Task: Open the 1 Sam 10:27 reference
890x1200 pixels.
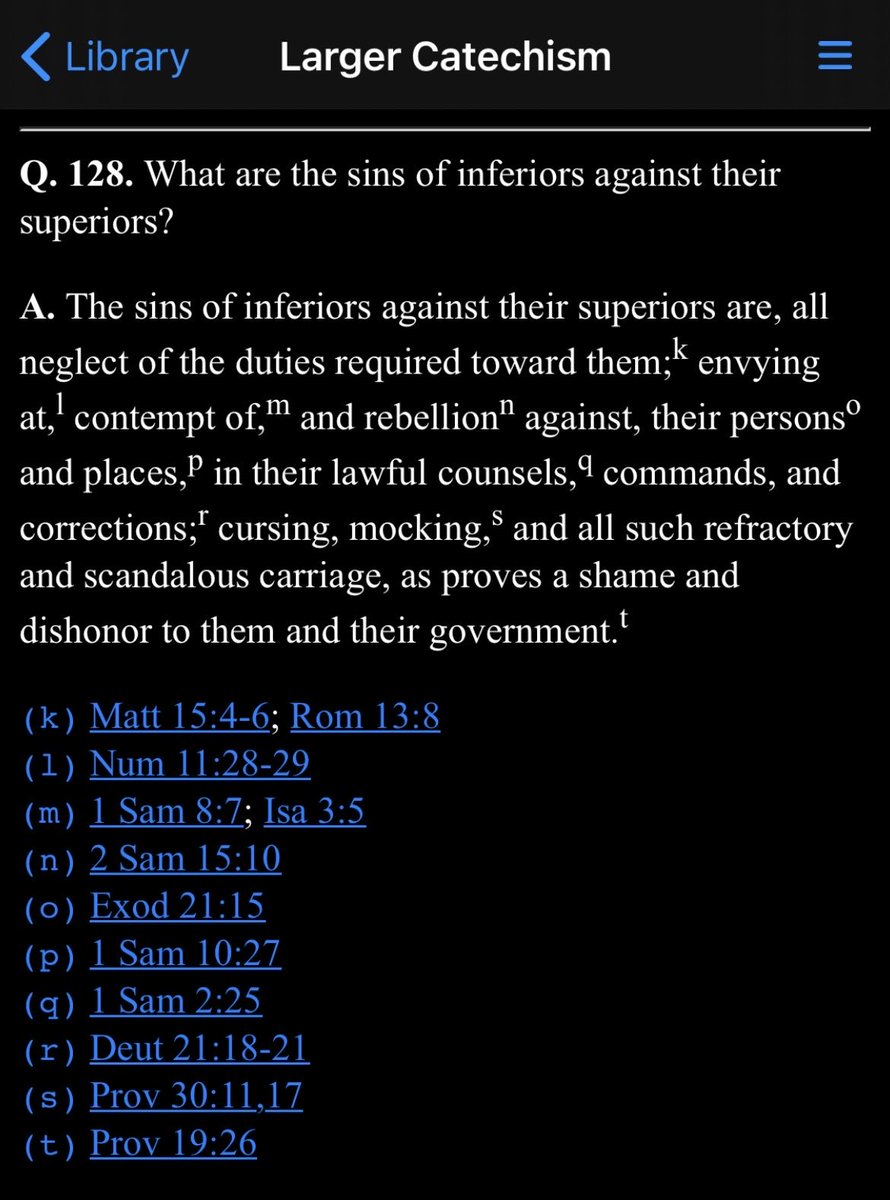Action: coord(185,953)
